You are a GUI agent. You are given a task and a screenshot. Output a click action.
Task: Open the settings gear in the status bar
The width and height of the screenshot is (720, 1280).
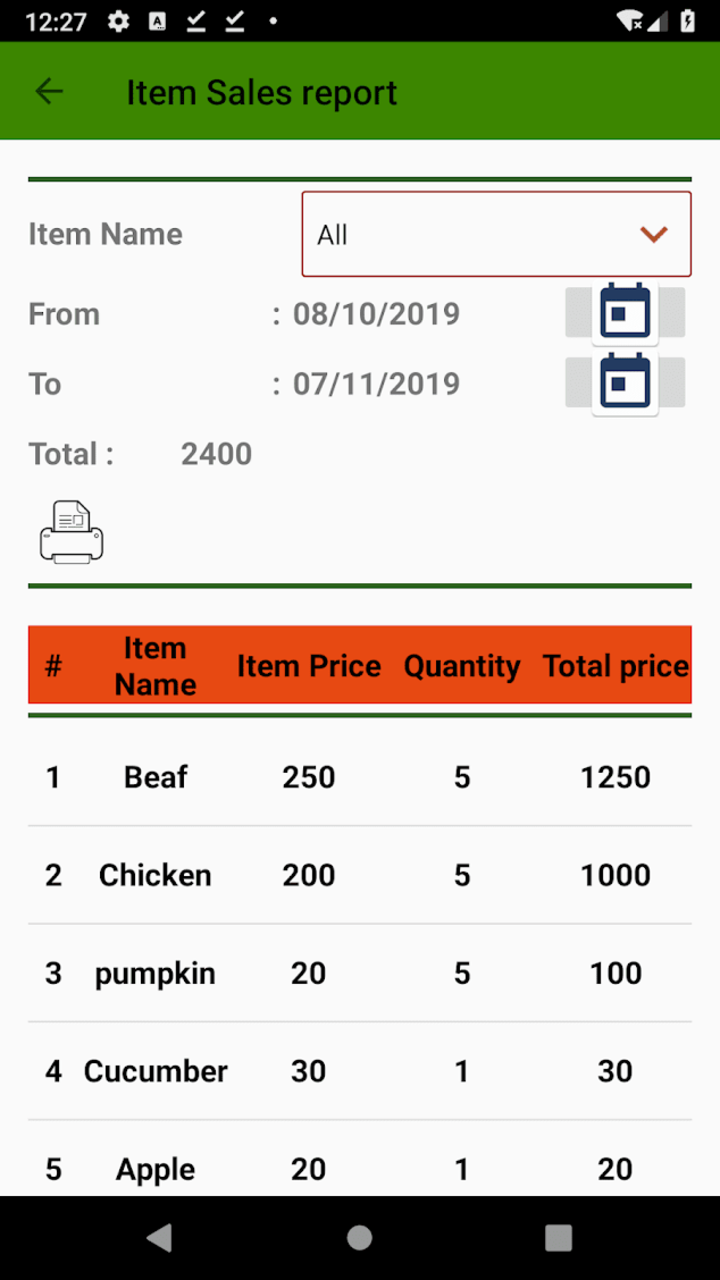[117, 19]
